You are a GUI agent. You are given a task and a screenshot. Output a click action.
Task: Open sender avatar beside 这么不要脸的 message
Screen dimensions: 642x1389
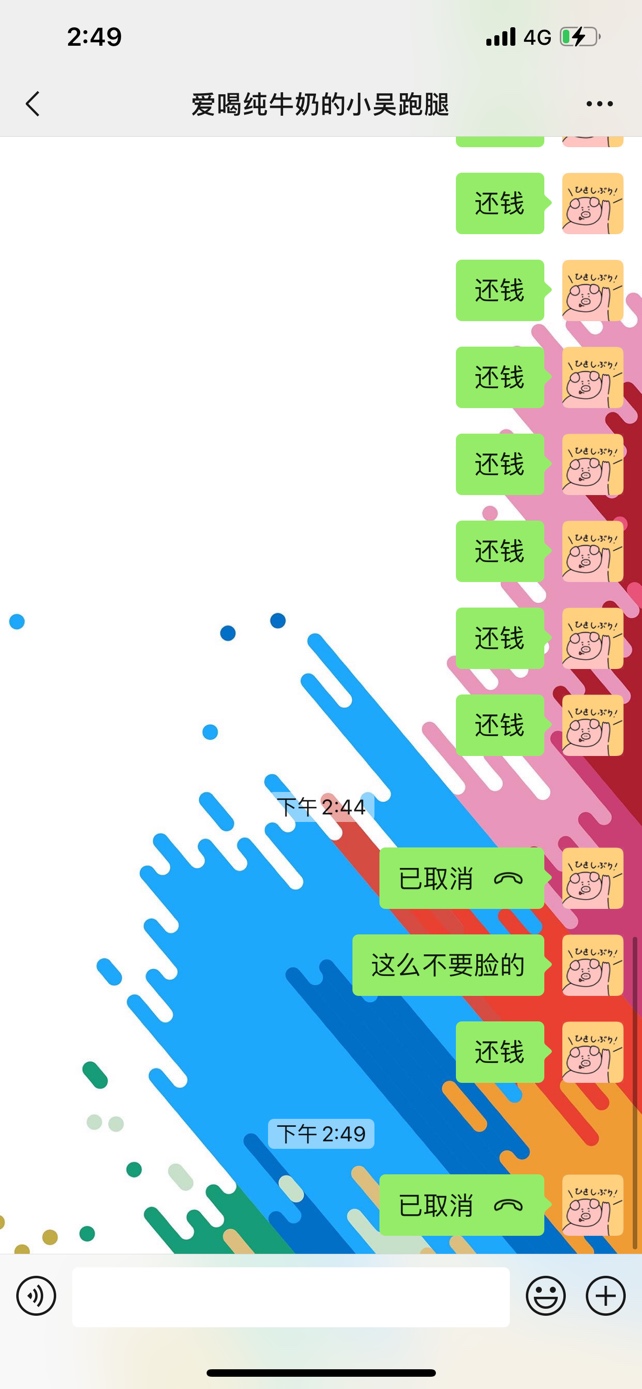[592, 965]
